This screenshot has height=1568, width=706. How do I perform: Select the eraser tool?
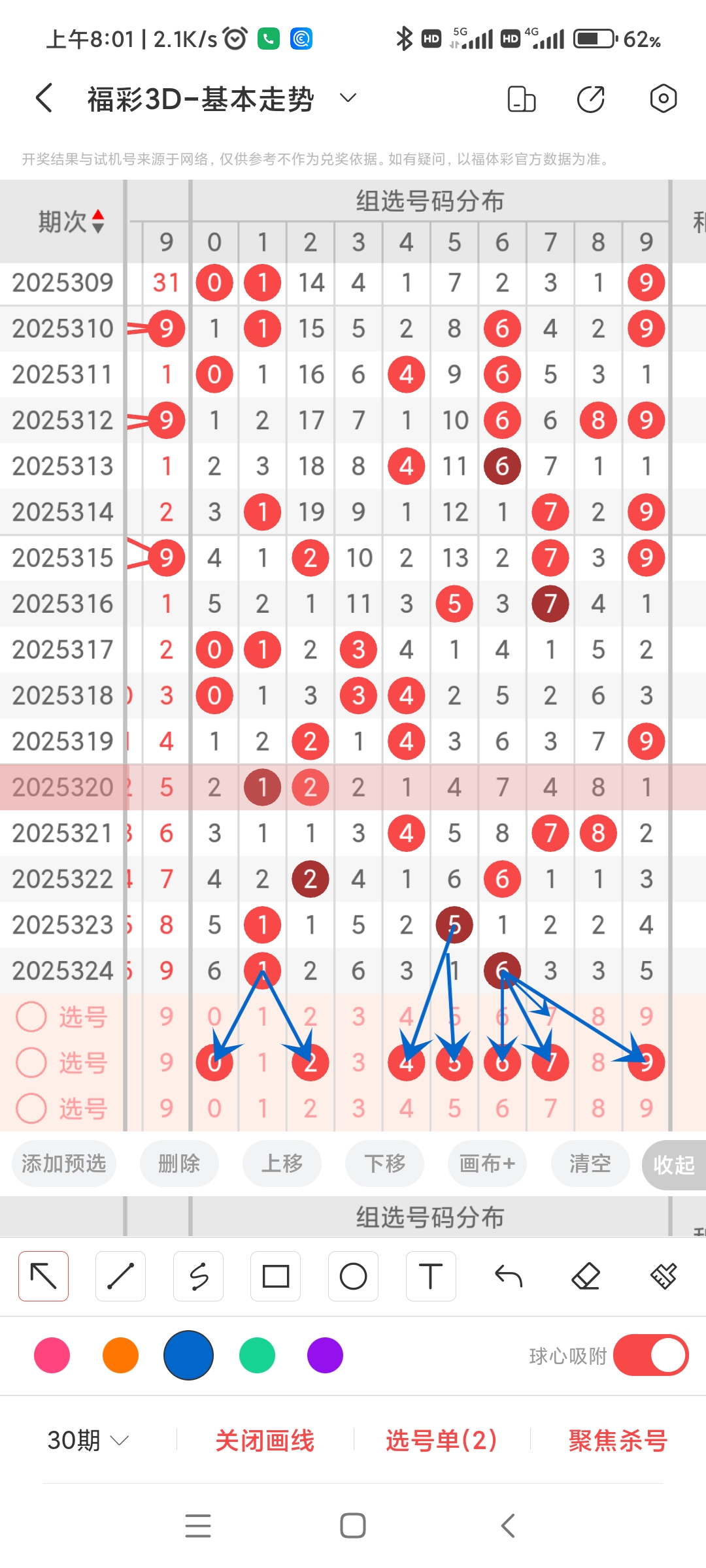tap(586, 1275)
